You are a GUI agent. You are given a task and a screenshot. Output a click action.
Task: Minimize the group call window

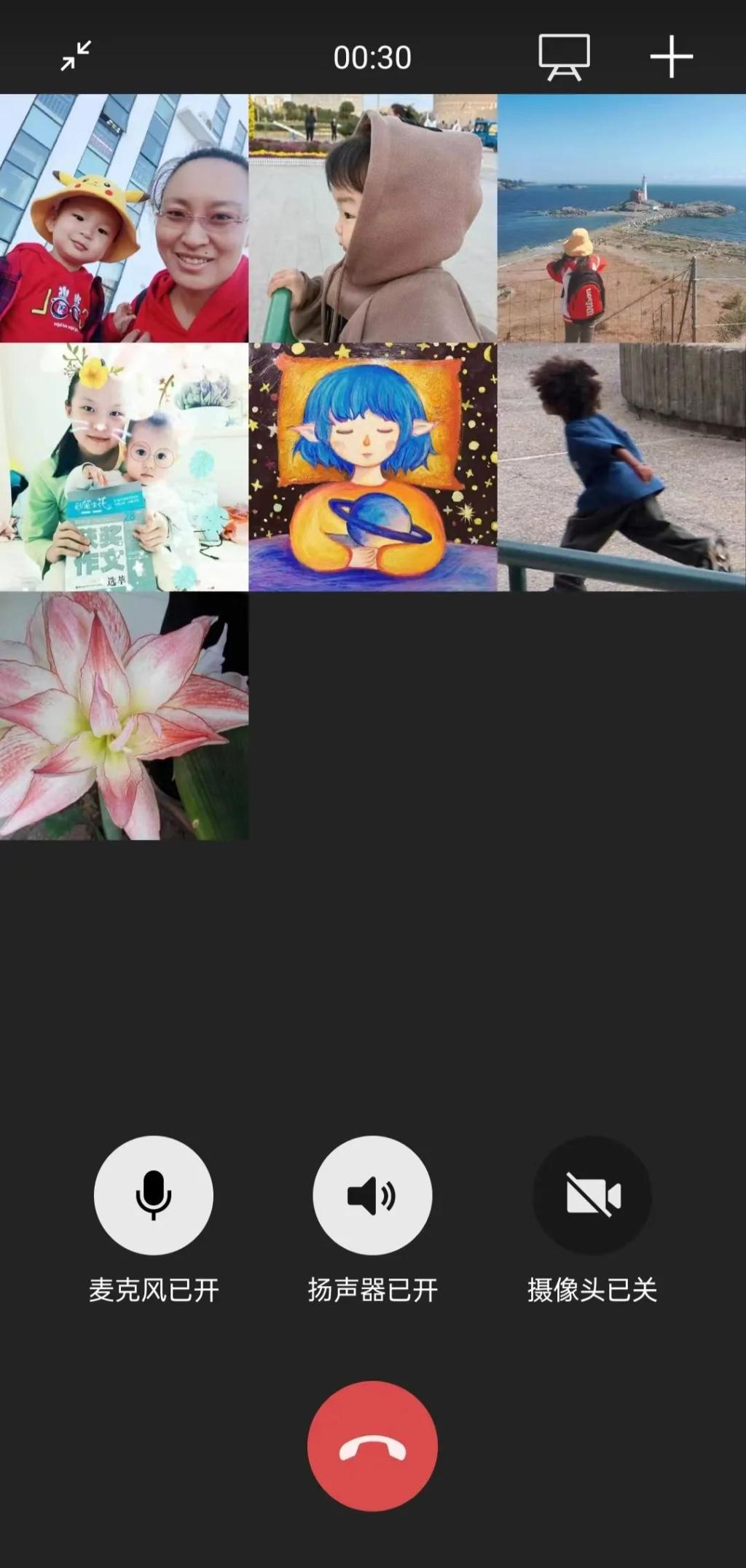[76, 56]
